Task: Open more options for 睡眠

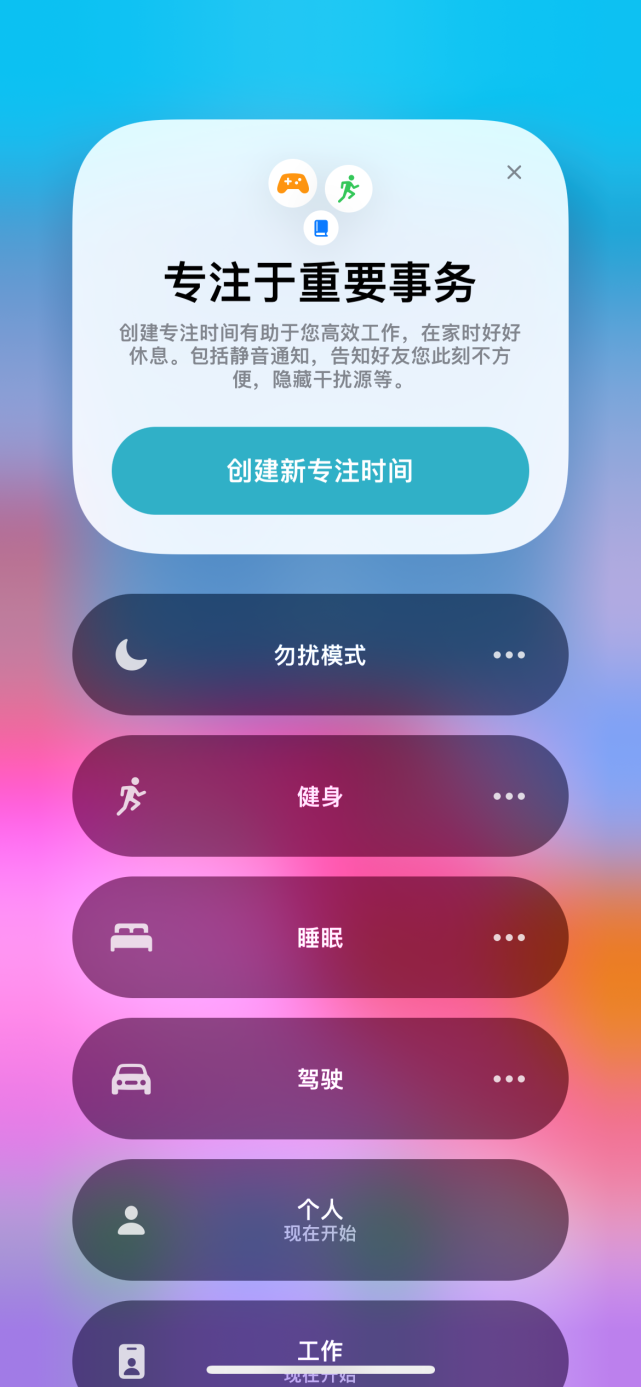Action: click(509, 938)
